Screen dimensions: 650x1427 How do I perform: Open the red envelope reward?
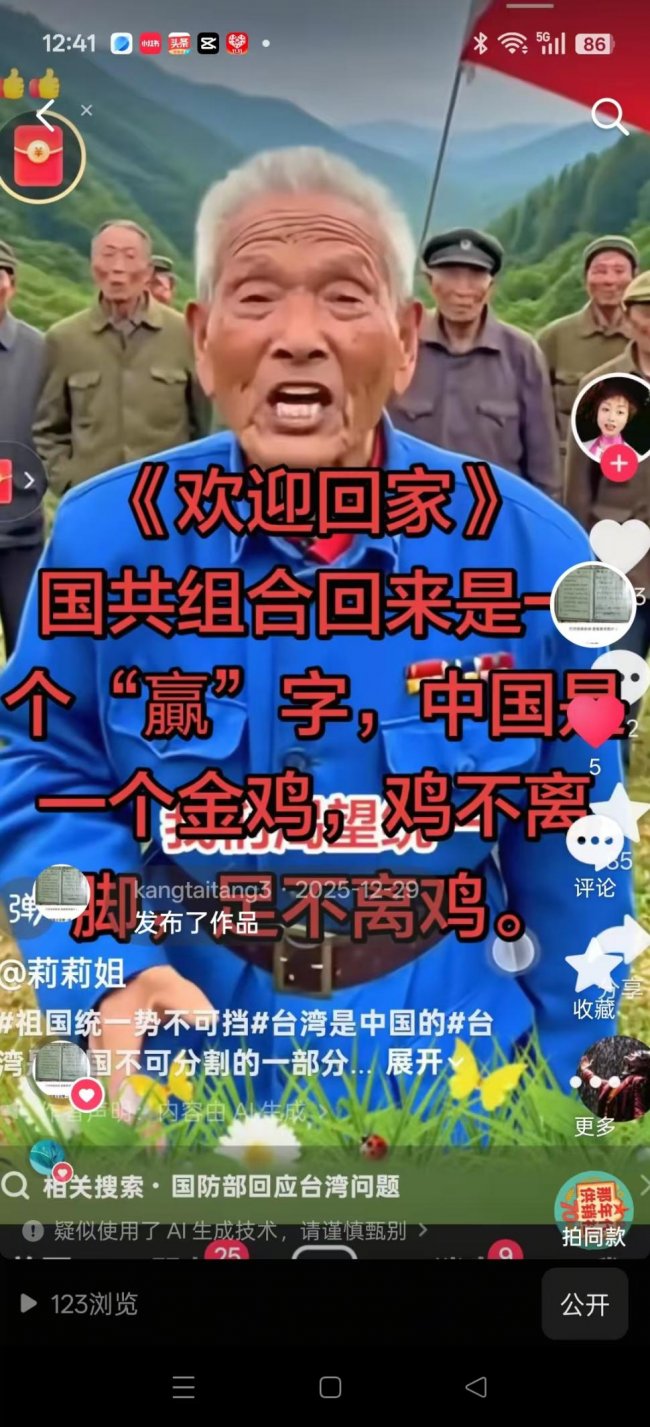(x=39, y=158)
